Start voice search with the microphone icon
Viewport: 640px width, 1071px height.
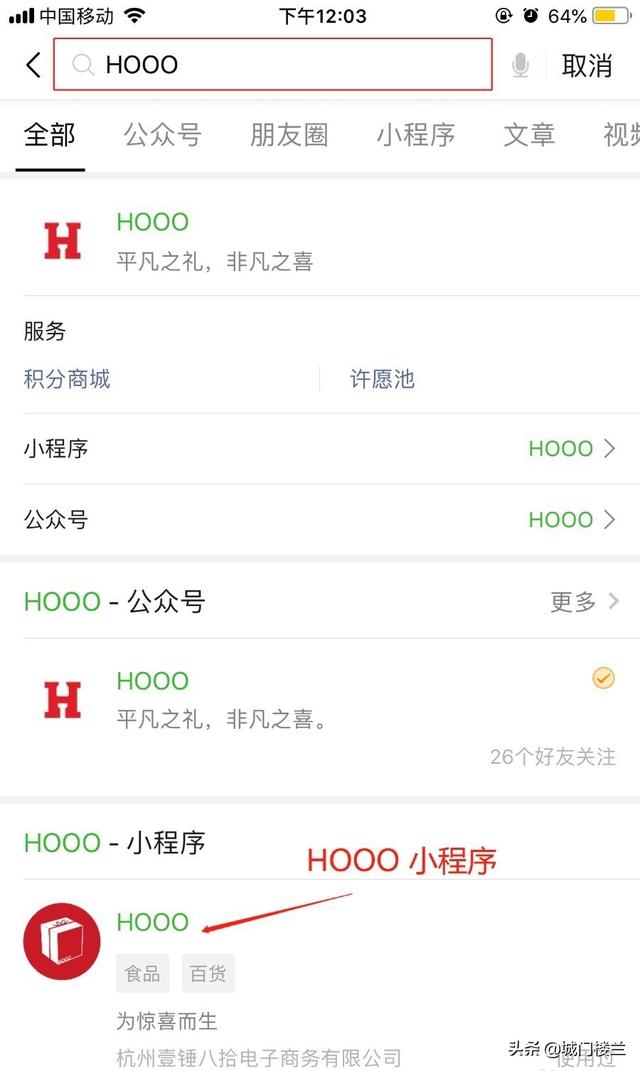click(x=520, y=66)
